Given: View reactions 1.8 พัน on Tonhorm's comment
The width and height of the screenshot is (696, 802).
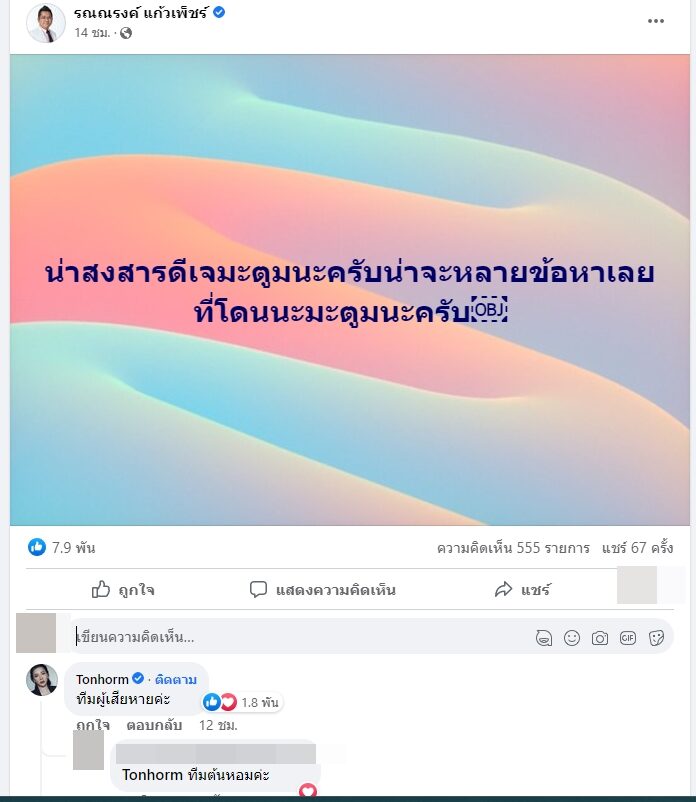Looking at the screenshot, I should click(x=242, y=703).
